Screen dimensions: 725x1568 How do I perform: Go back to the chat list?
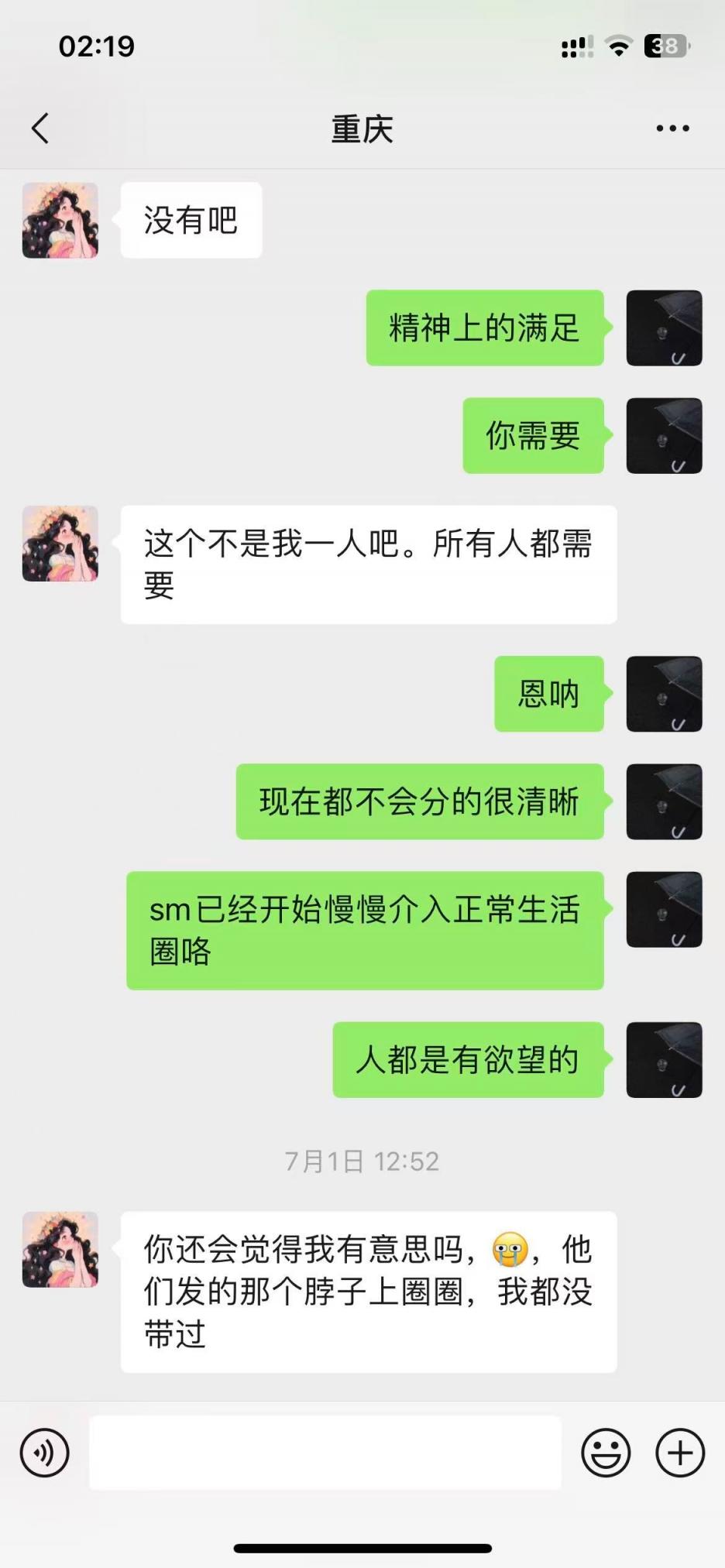[40, 129]
